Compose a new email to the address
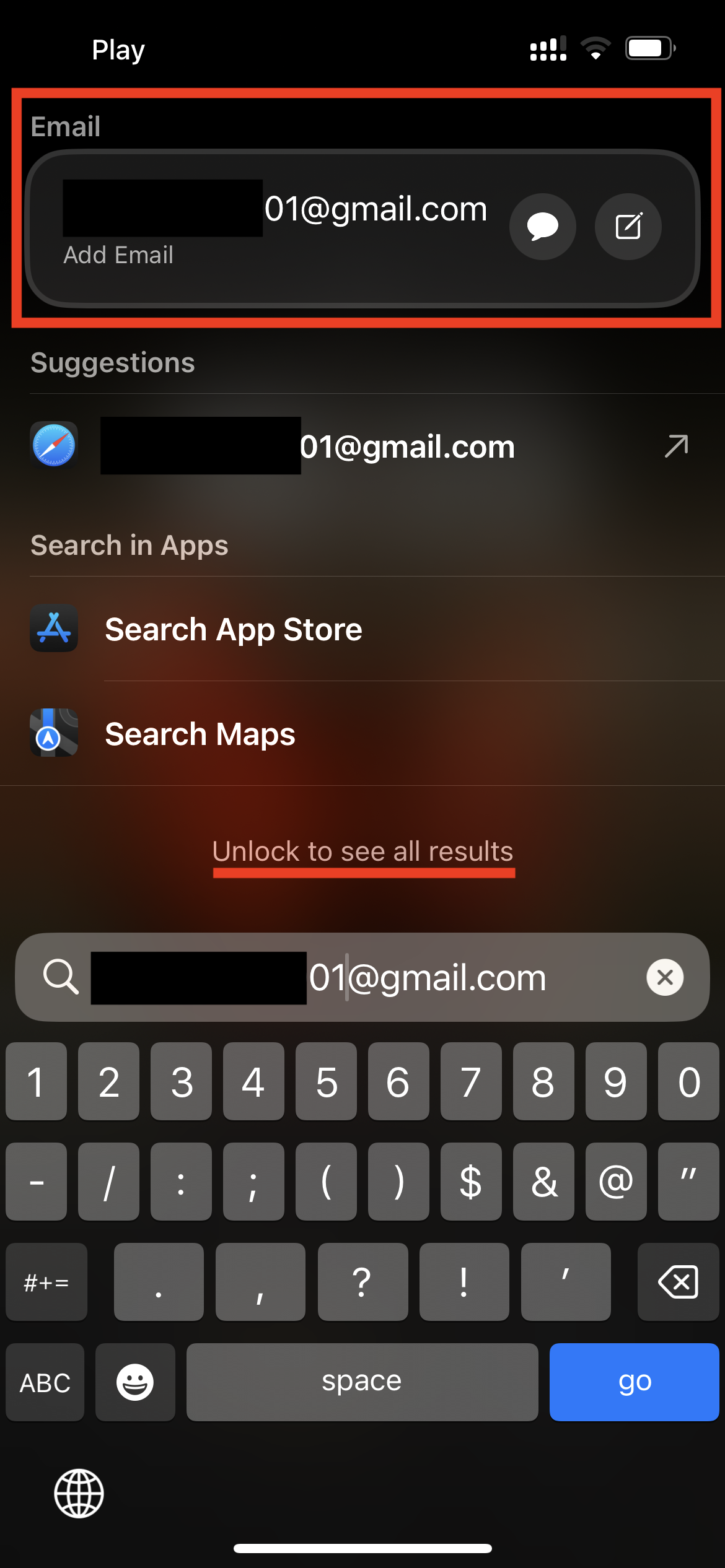The height and width of the screenshot is (1568, 725). (x=628, y=227)
